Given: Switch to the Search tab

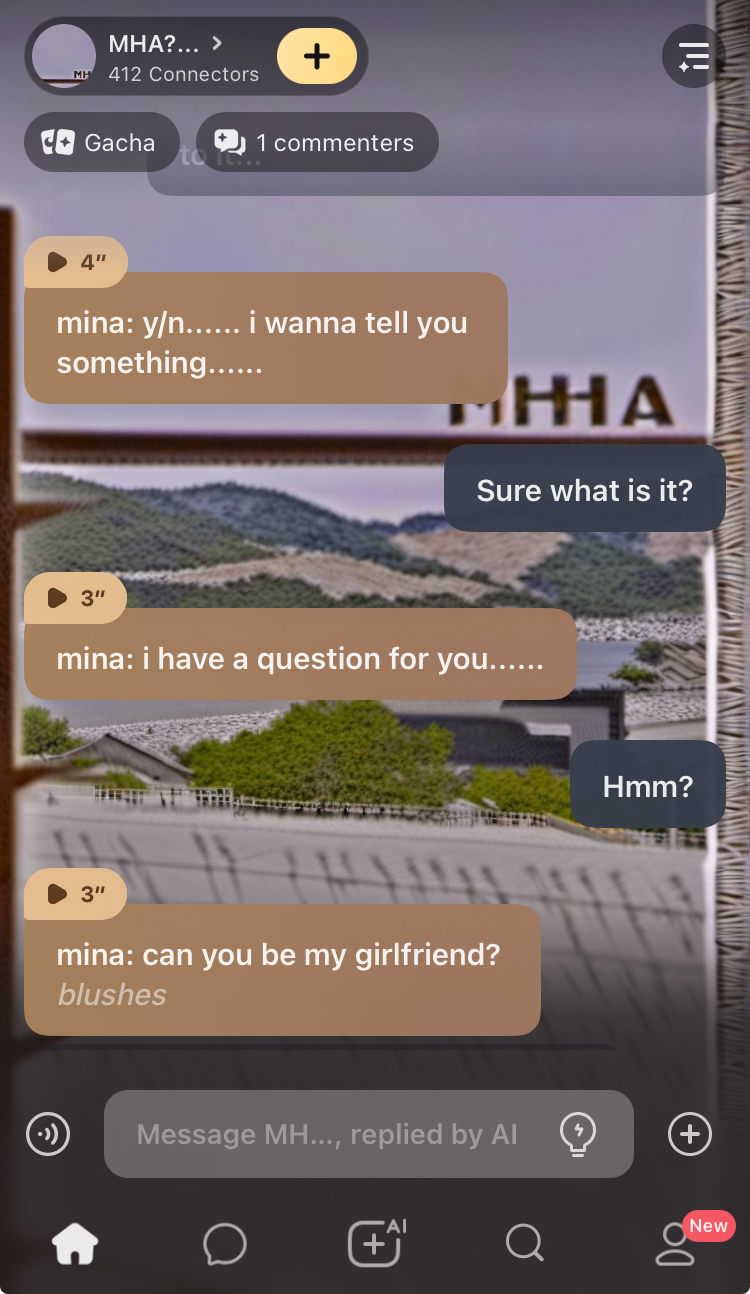Looking at the screenshot, I should click(x=524, y=1244).
